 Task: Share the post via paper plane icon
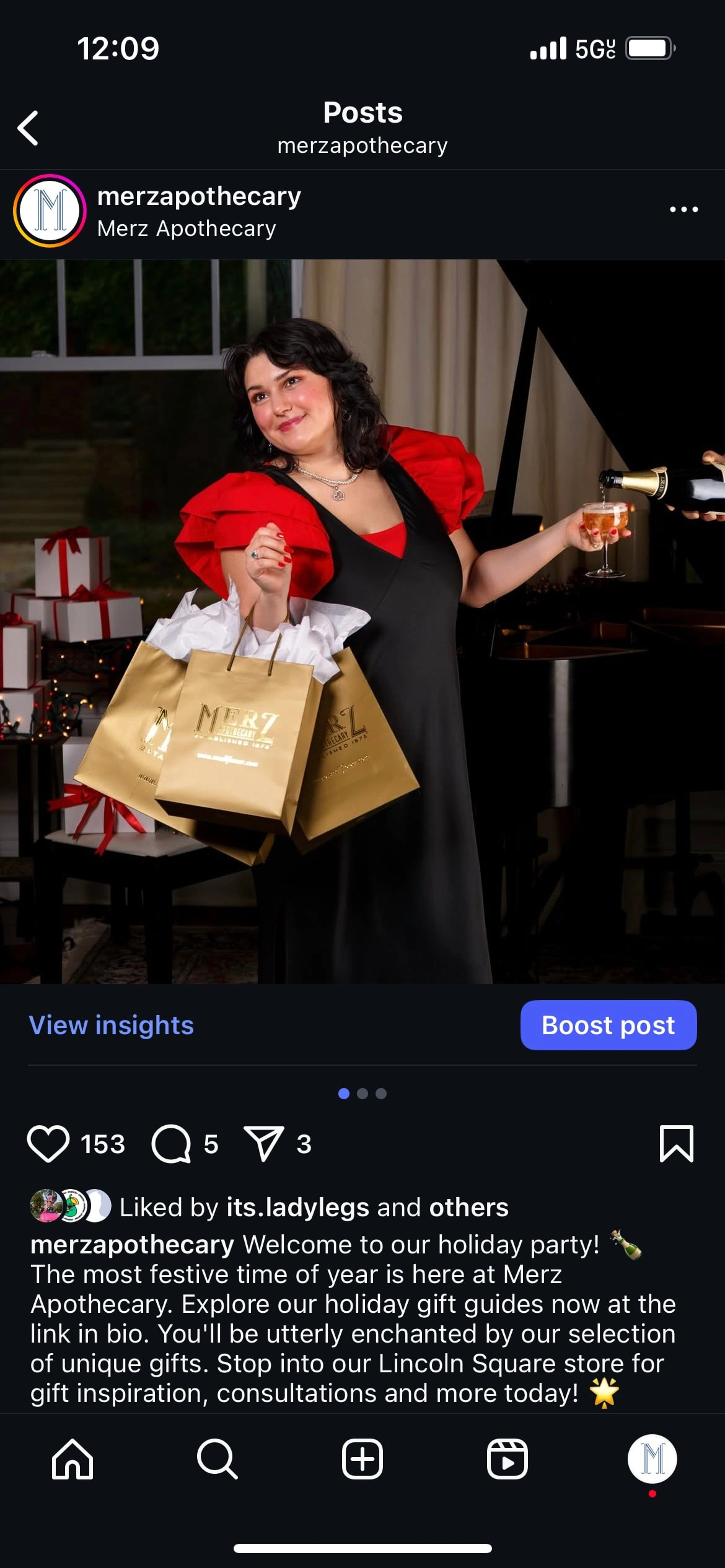(x=264, y=1144)
